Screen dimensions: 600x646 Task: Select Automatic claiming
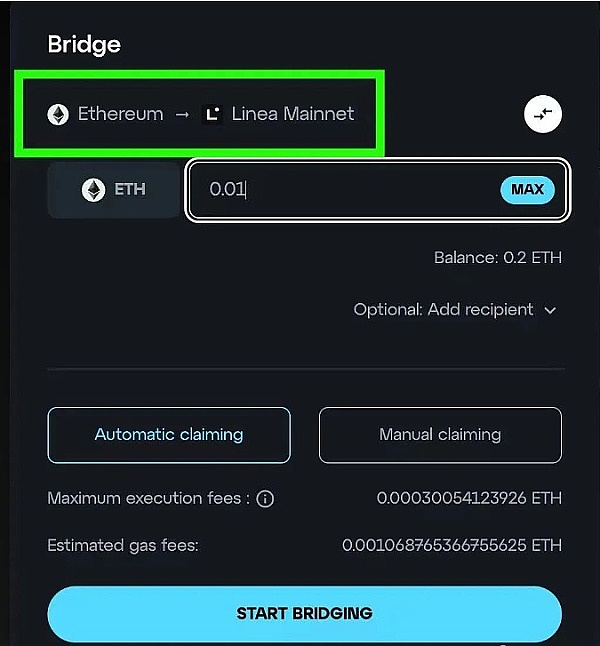(x=169, y=435)
